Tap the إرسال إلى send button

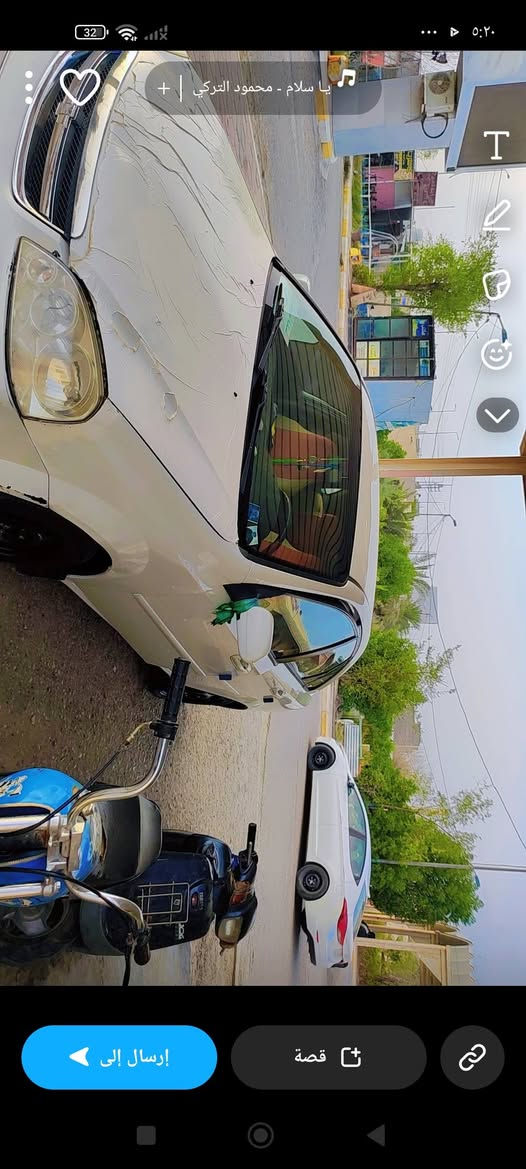coord(119,1056)
